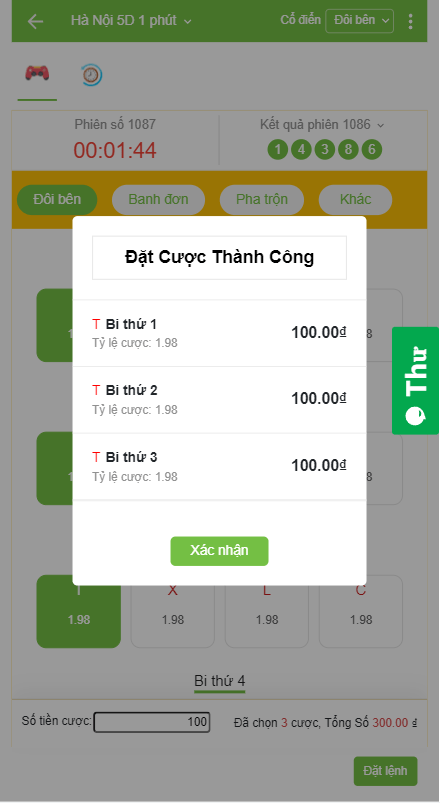Viewport: 440px width, 803px height.
Task: Select the Đôi bên category chip
Action: tap(57, 199)
